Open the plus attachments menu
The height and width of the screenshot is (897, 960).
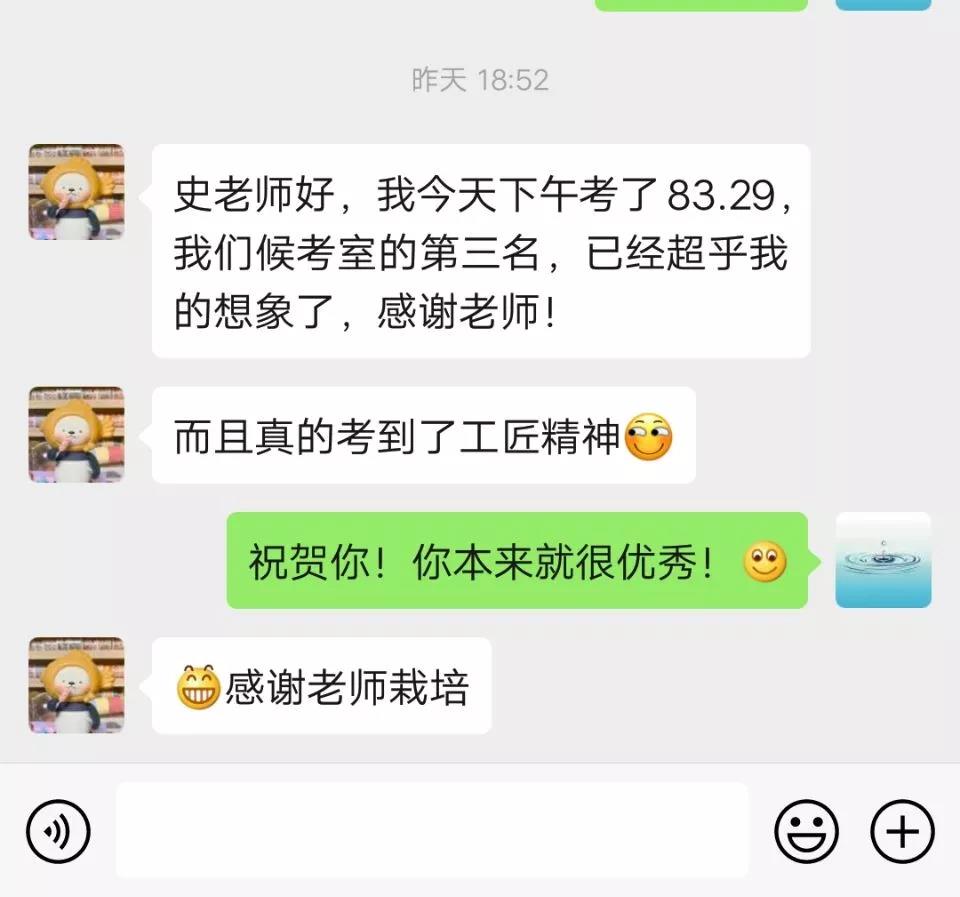pos(902,831)
